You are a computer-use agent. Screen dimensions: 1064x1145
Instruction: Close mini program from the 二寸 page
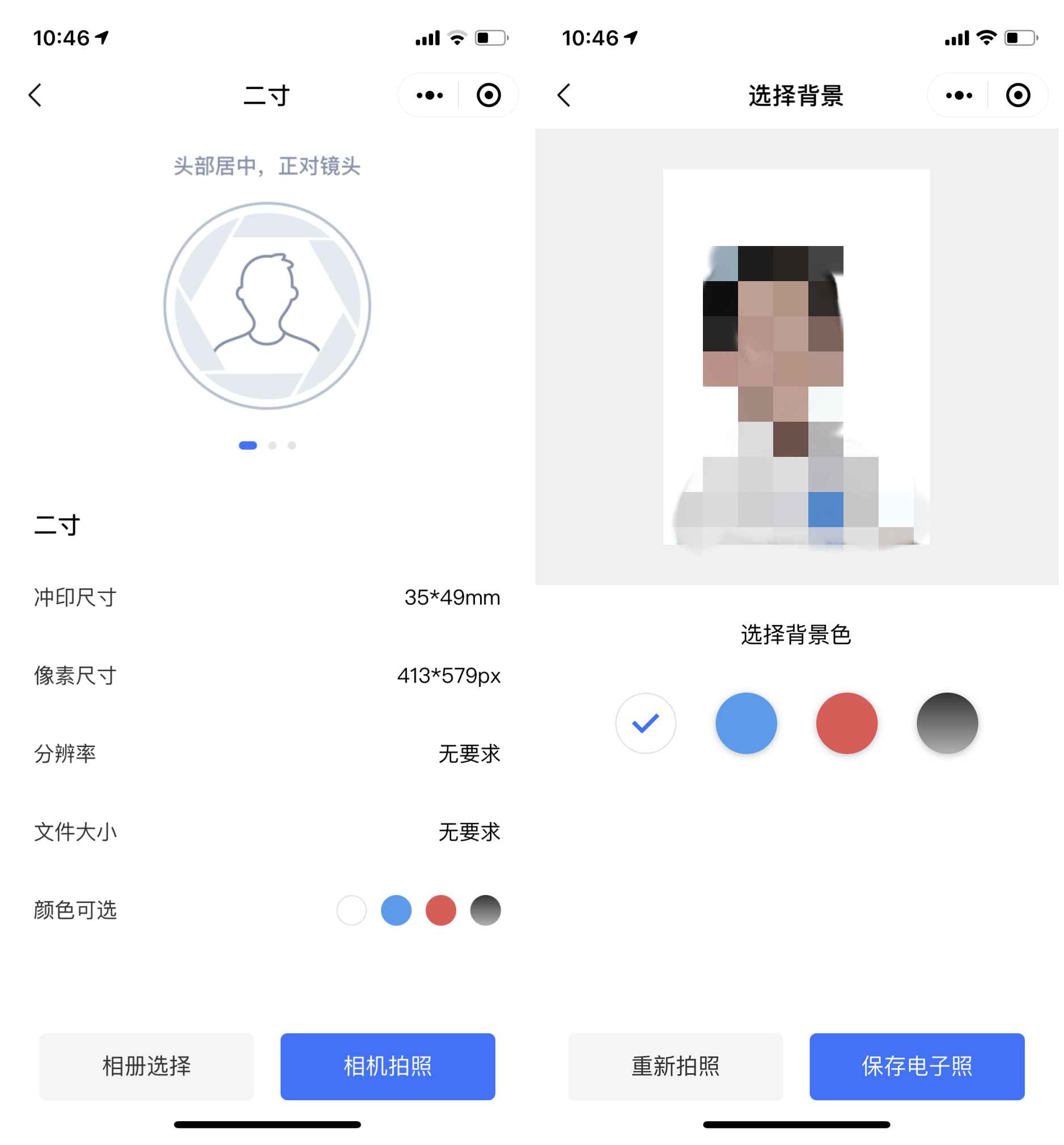(x=489, y=95)
